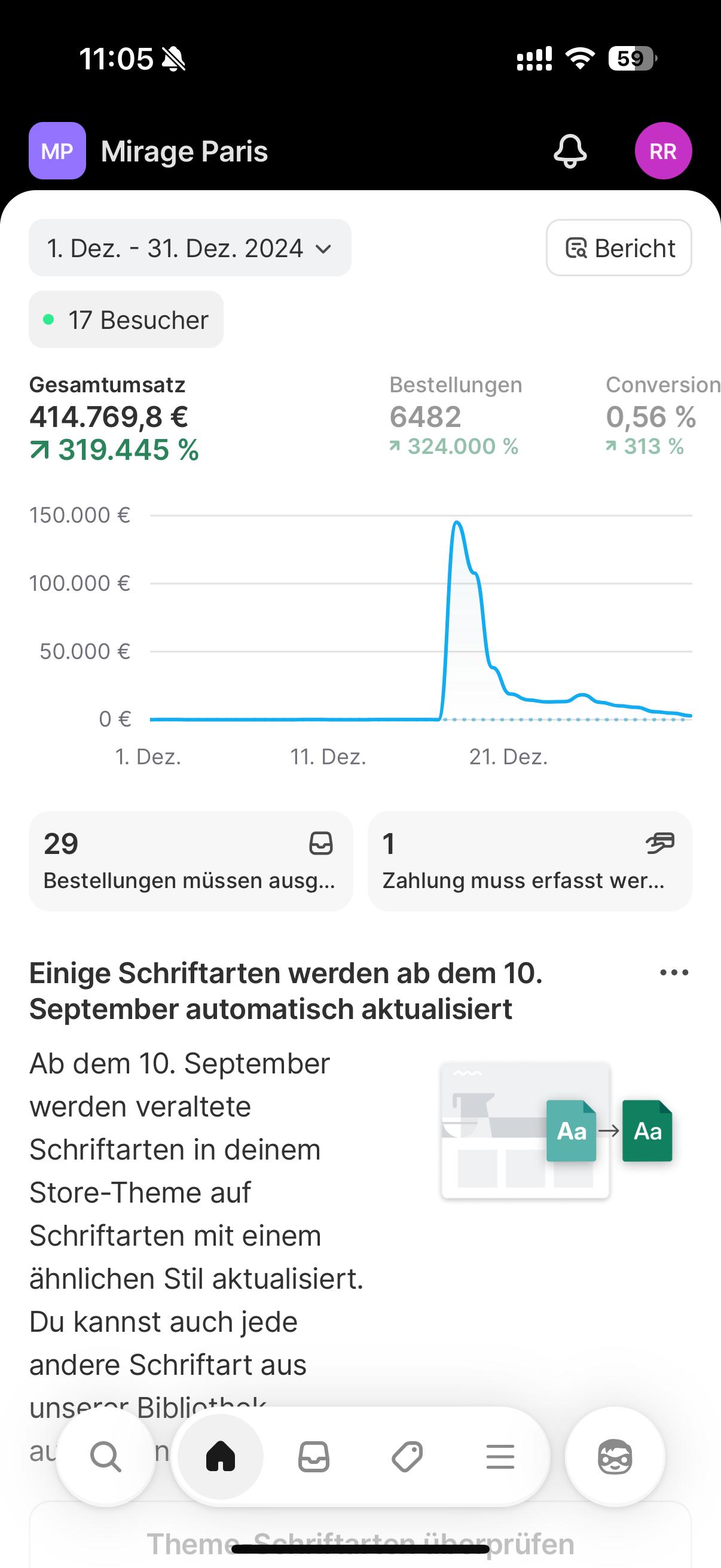Open the RR profile avatar
Image resolution: width=721 pixels, height=1568 pixels.
(x=662, y=151)
